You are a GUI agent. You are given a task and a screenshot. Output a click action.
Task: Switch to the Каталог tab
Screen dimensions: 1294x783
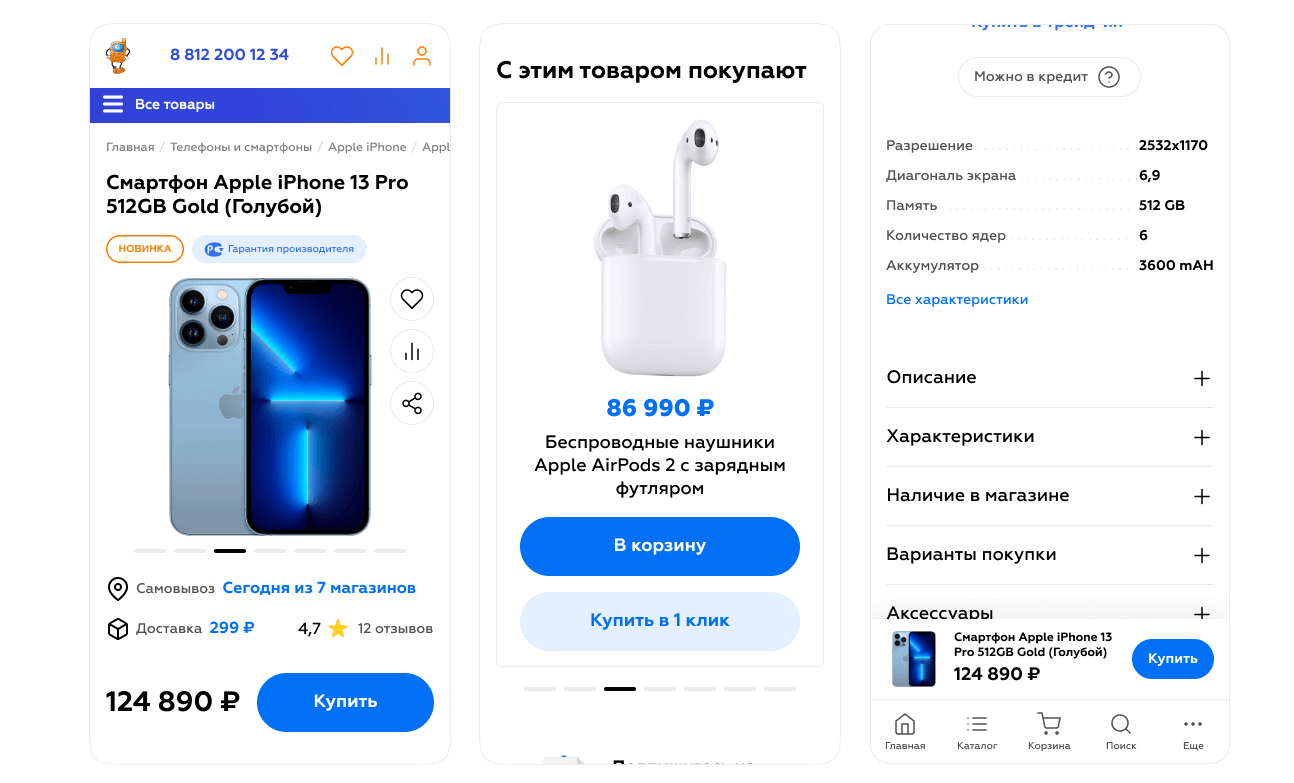[x=977, y=732]
